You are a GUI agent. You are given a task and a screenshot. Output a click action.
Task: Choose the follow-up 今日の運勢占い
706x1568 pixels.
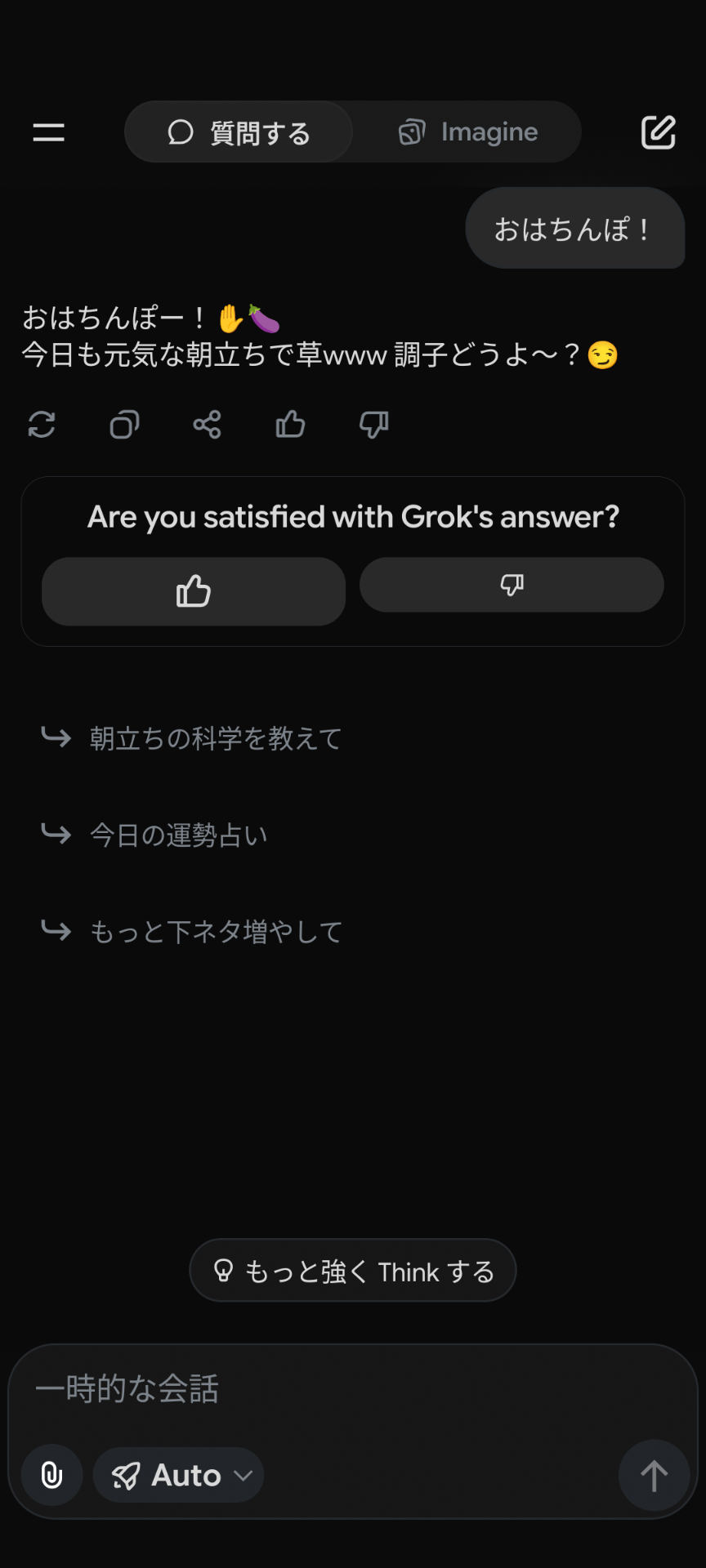coord(178,835)
